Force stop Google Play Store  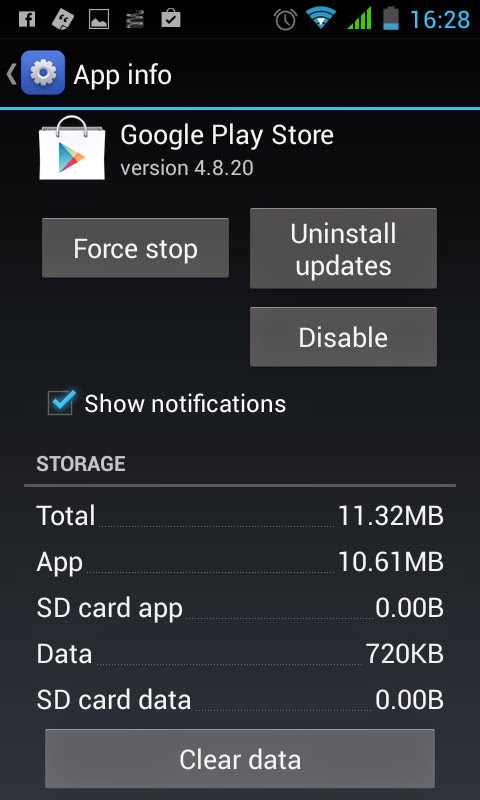135,248
